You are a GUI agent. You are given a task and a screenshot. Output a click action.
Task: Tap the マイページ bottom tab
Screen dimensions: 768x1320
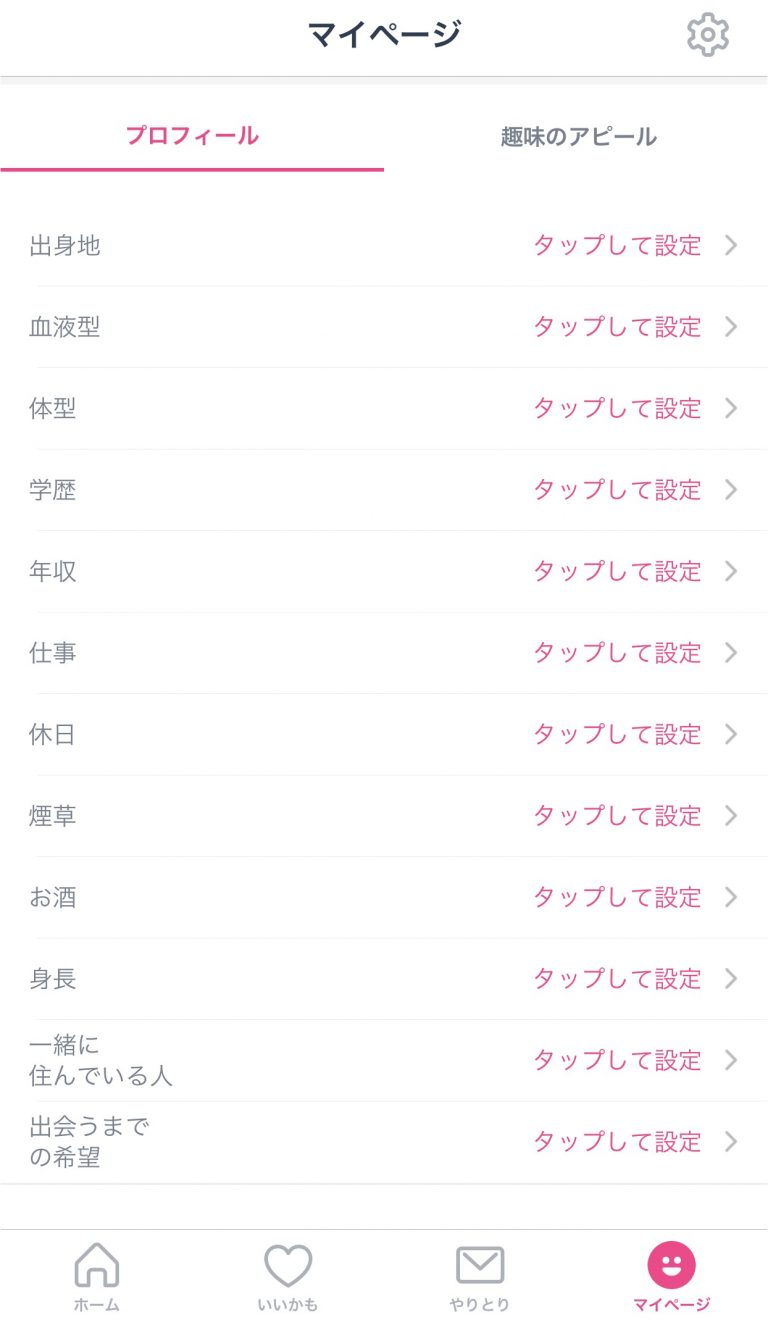(x=672, y=1277)
